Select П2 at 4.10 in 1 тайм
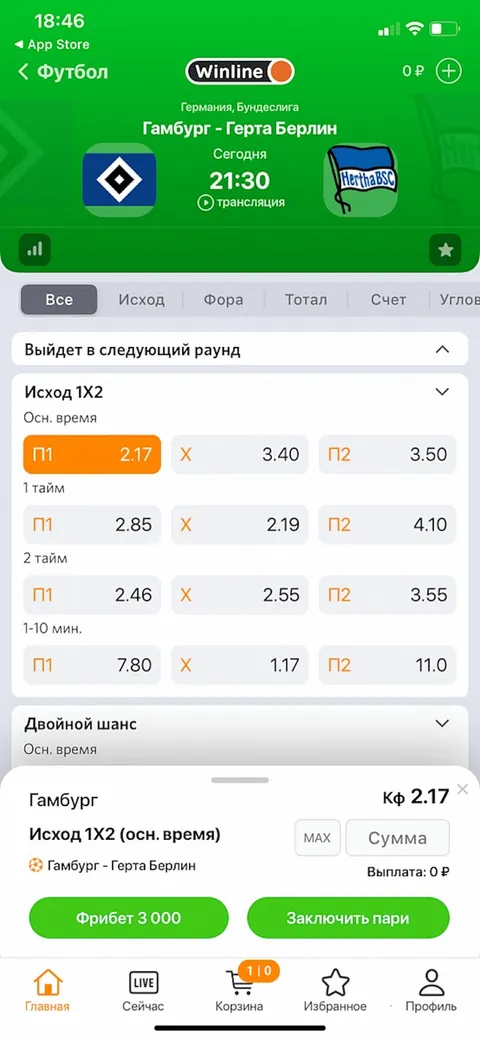Screen dimensions: 480x1040 pos(388,525)
